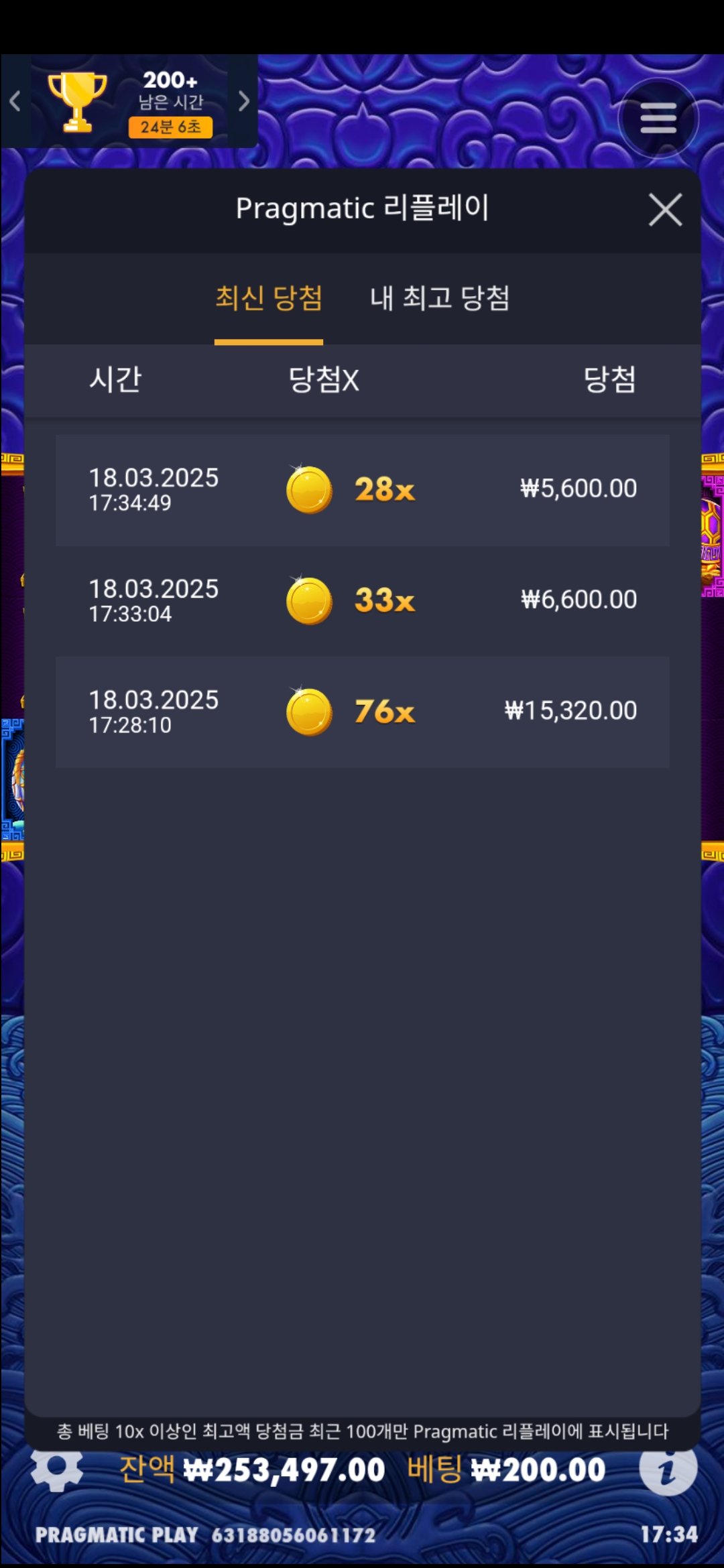Open the hamburger menu
This screenshot has height=1568, width=724.
pyautogui.click(x=658, y=119)
